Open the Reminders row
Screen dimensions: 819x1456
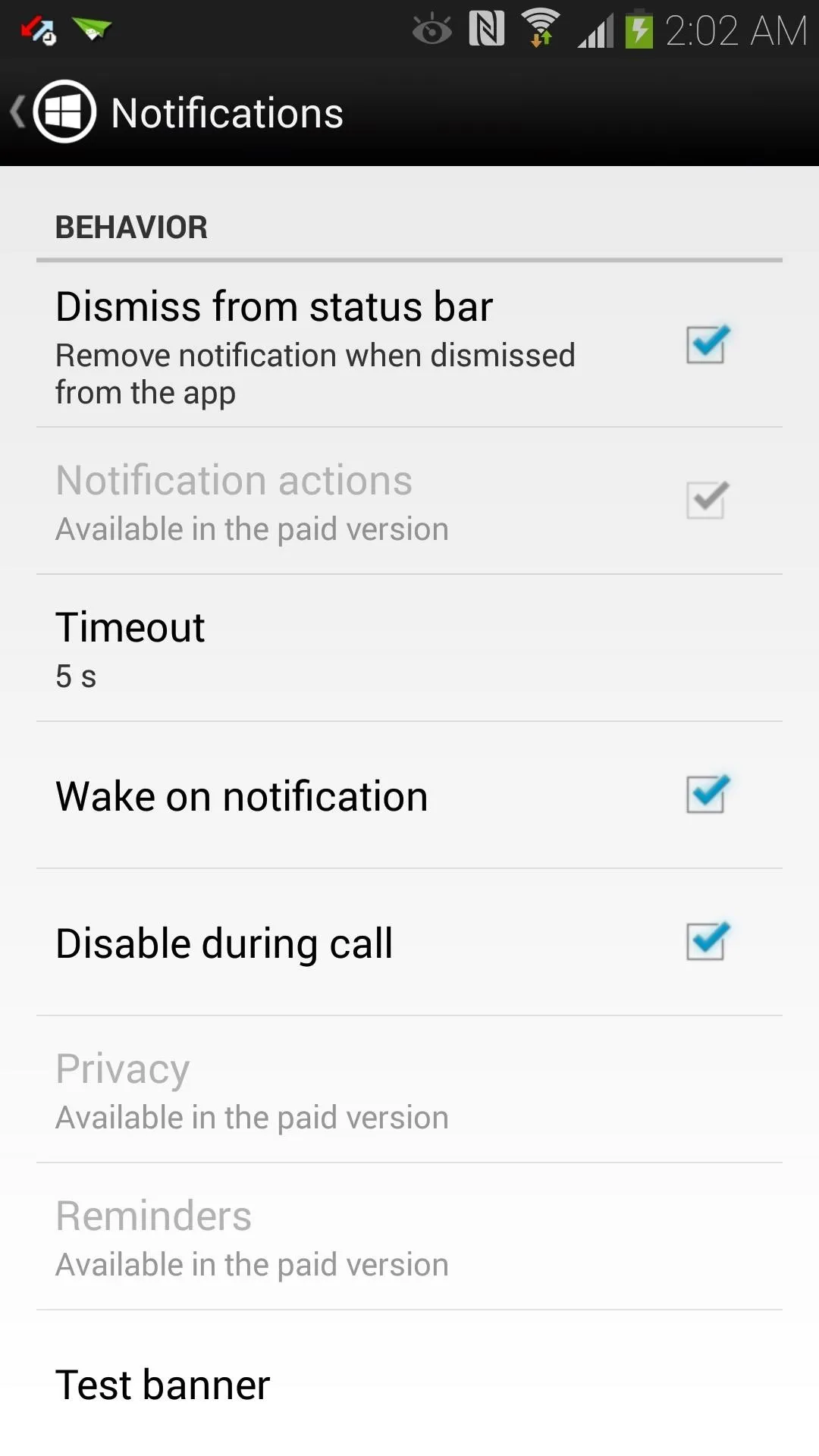coord(409,1237)
